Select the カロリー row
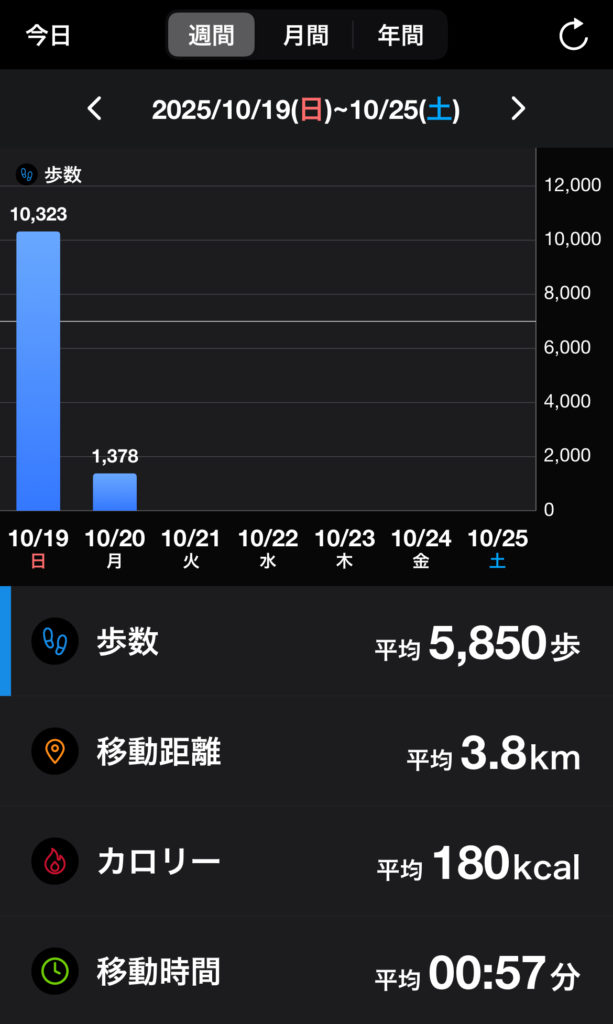The image size is (613, 1024). point(306,862)
